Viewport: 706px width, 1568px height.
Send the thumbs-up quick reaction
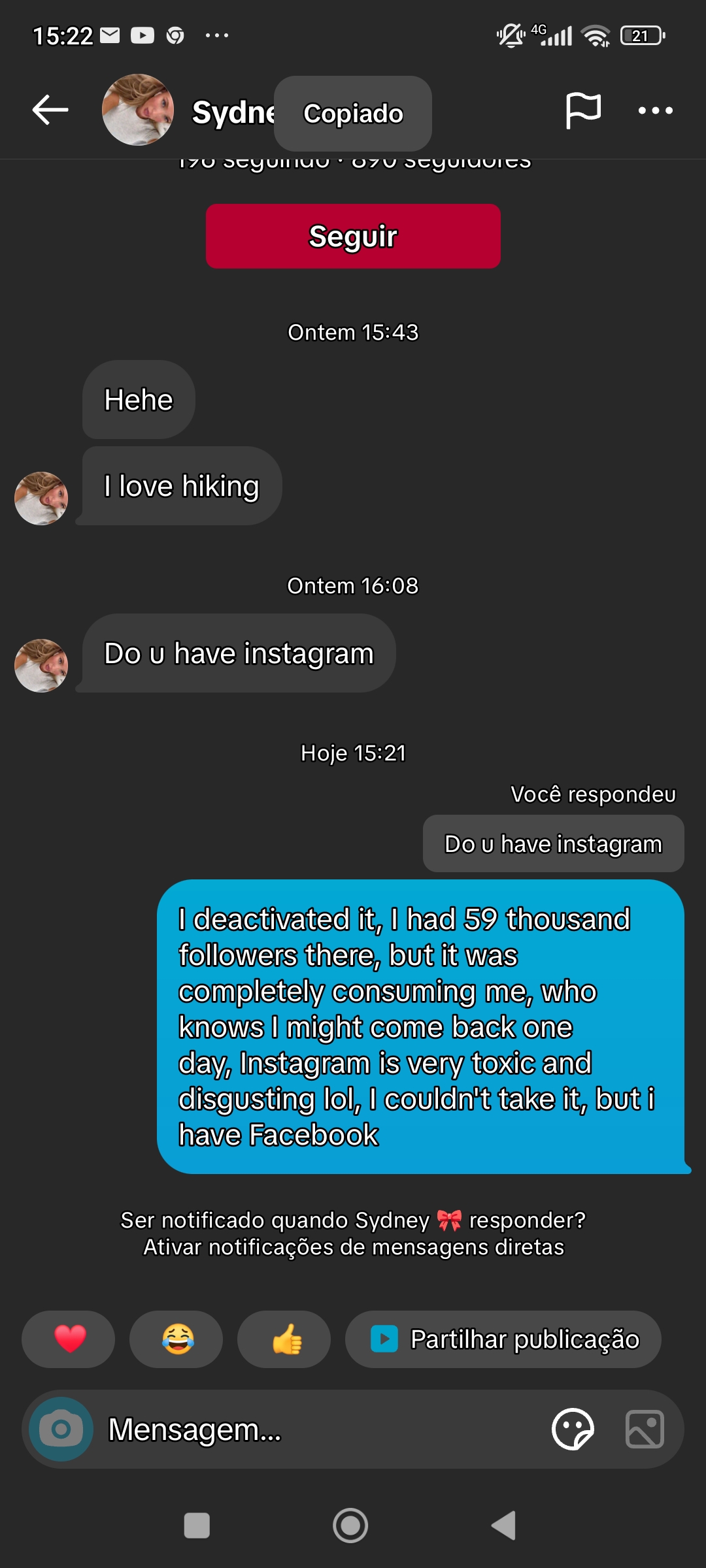click(x=284, y=1339)
